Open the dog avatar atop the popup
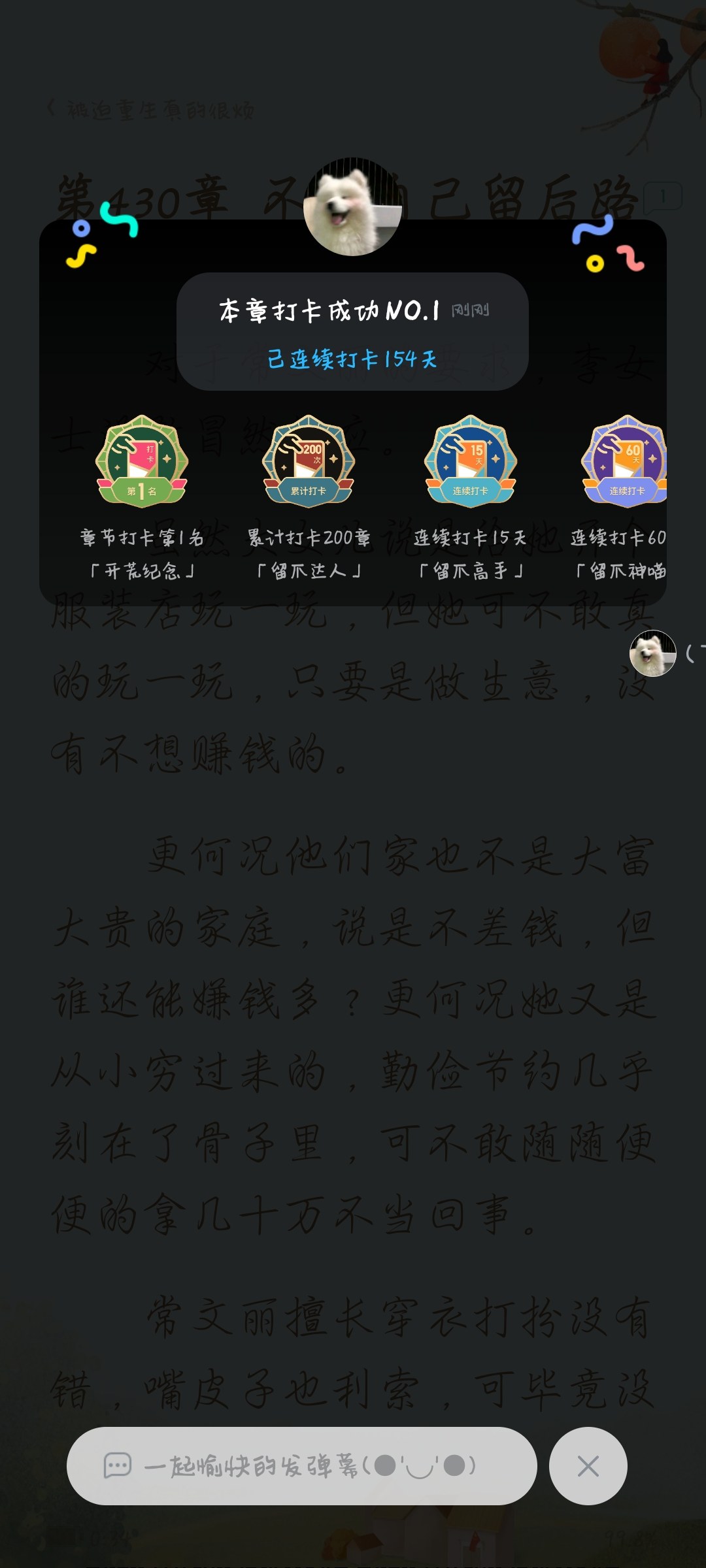Screen dimensions: 706x1568 pyautogui.click(x=352, y=206)
